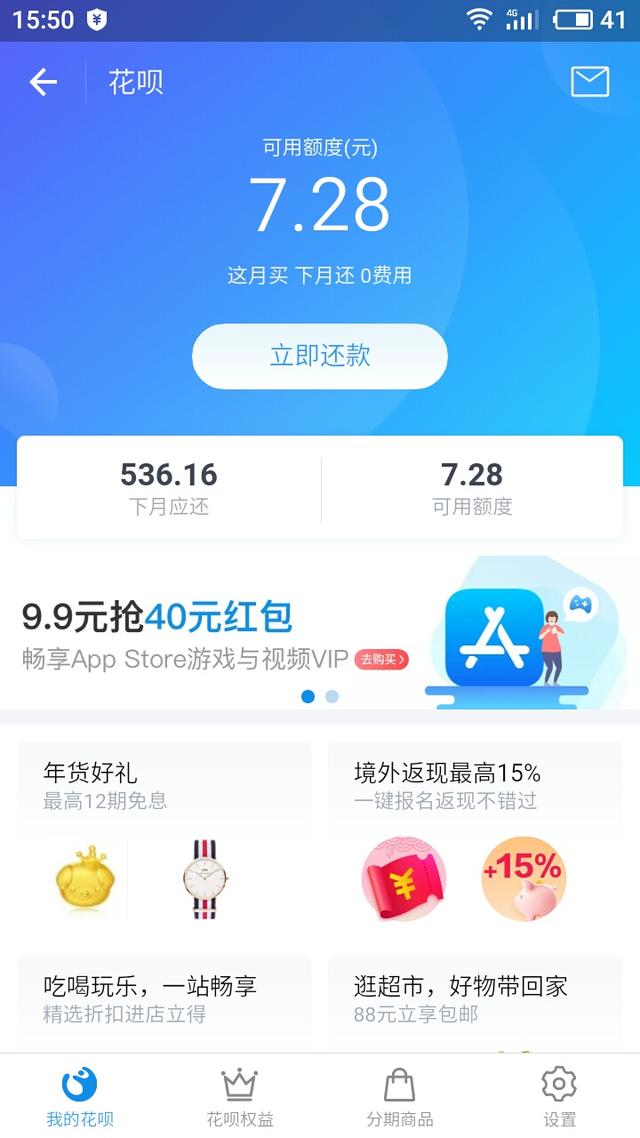The image size is (640, 1138).
Task: Tap the 去购买 tag on the banner
Action: [381, 659]
